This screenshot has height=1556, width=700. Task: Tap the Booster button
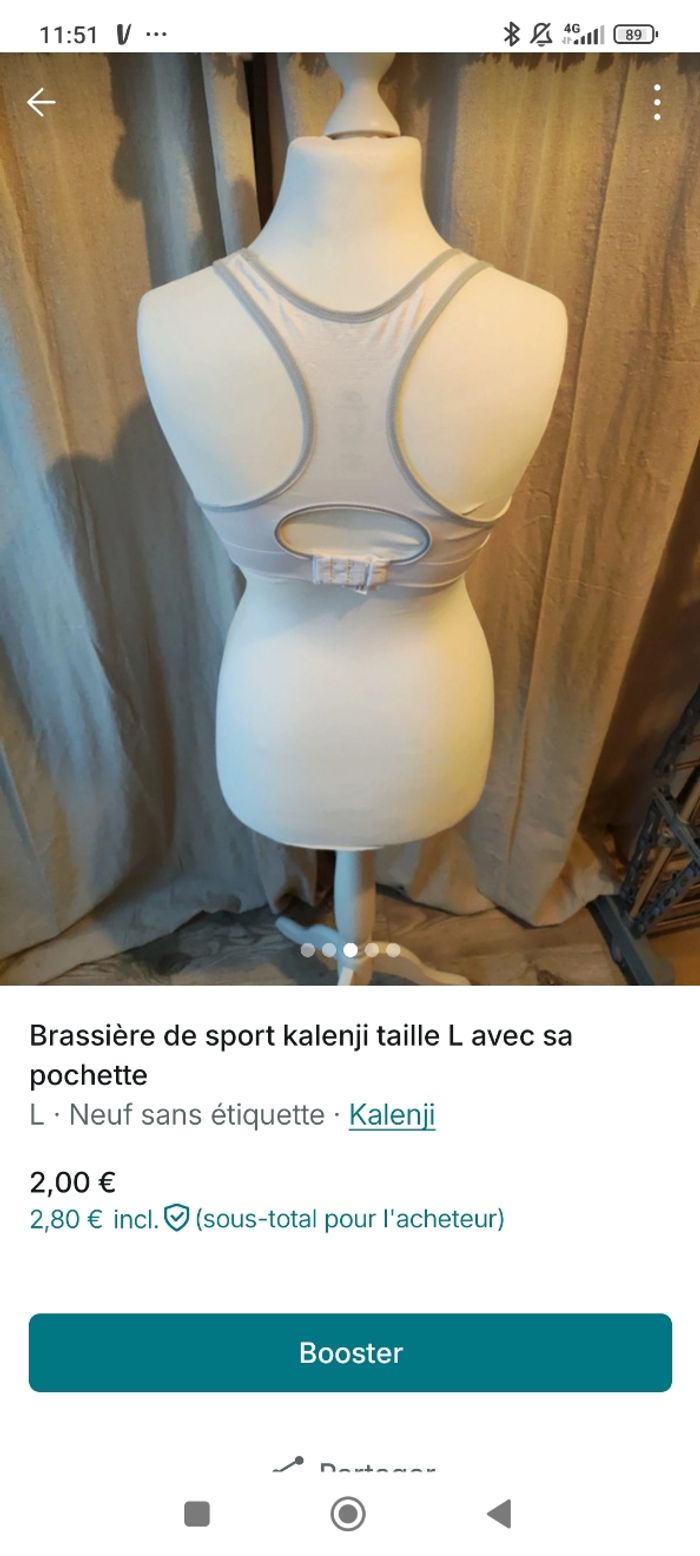tap(350, 1352)
